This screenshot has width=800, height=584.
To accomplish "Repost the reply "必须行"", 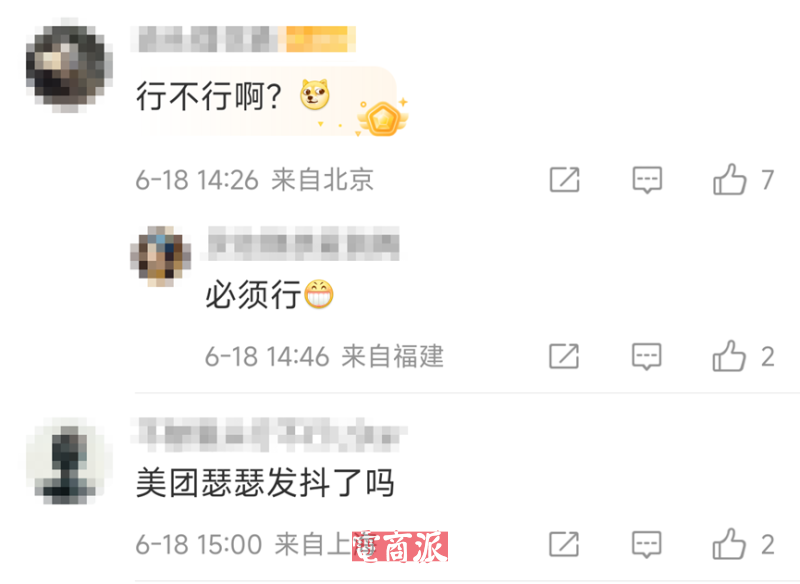I will coord(565,356).
